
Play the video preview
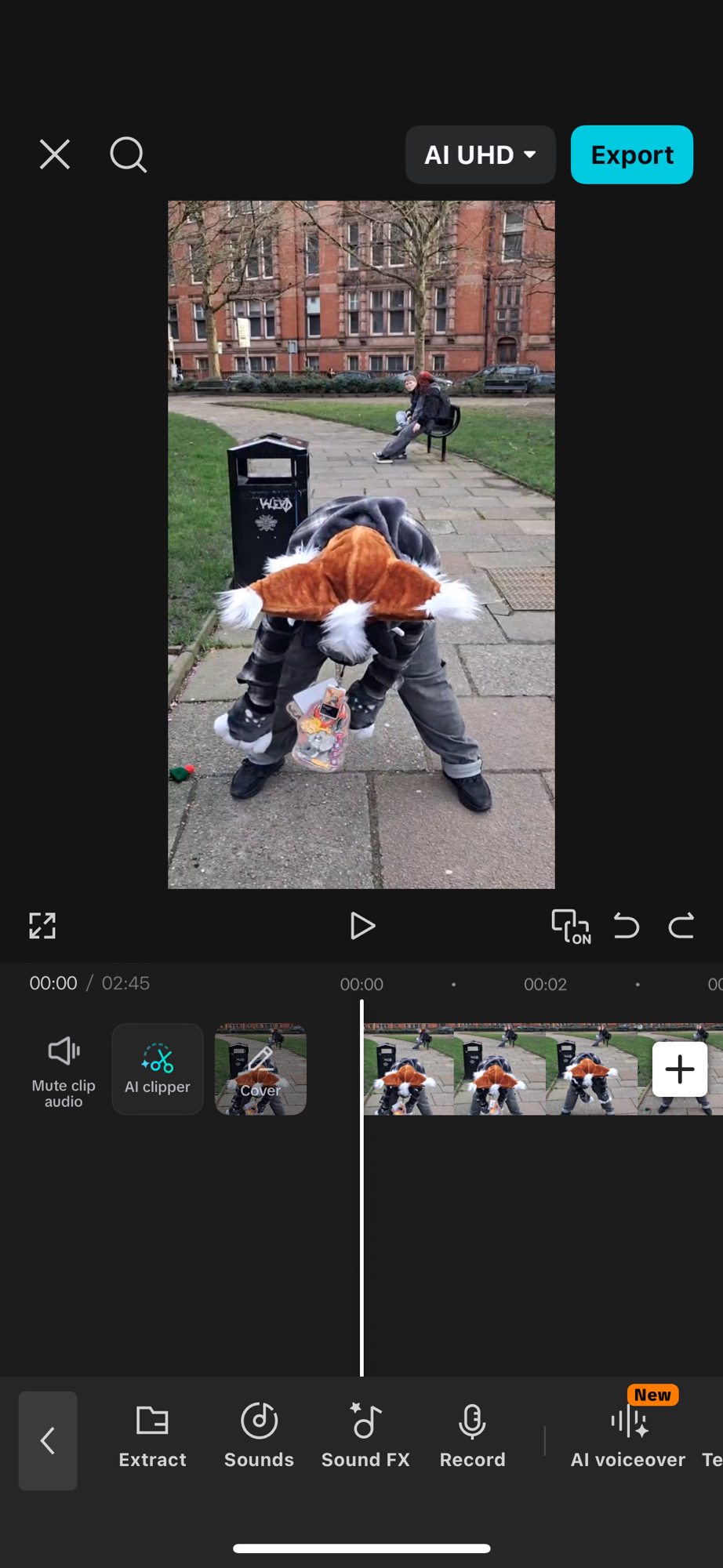click(x=361, y=926)
